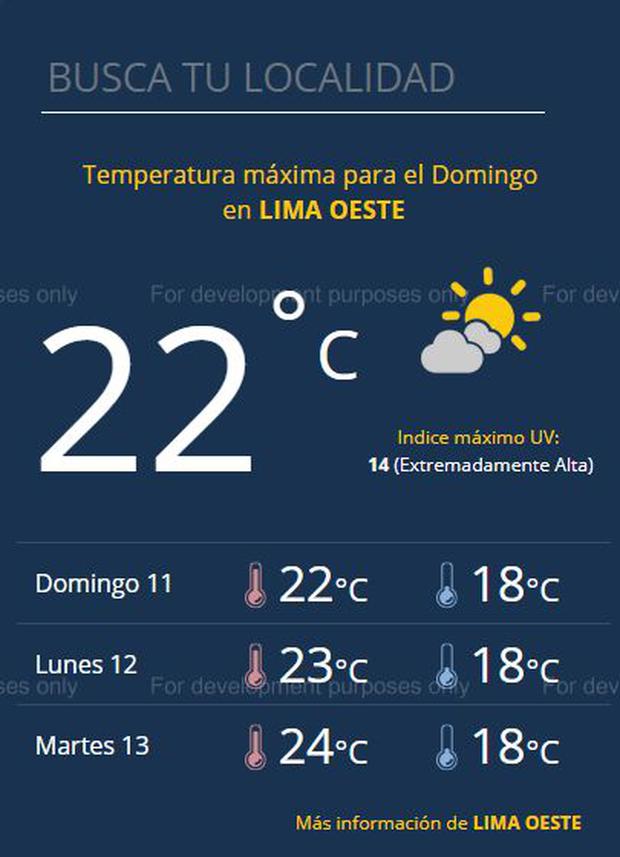This screenshot has width=620, height=857.
Task: Tap the Busca tu localidad search field
Action: click(x=295, y=79)
